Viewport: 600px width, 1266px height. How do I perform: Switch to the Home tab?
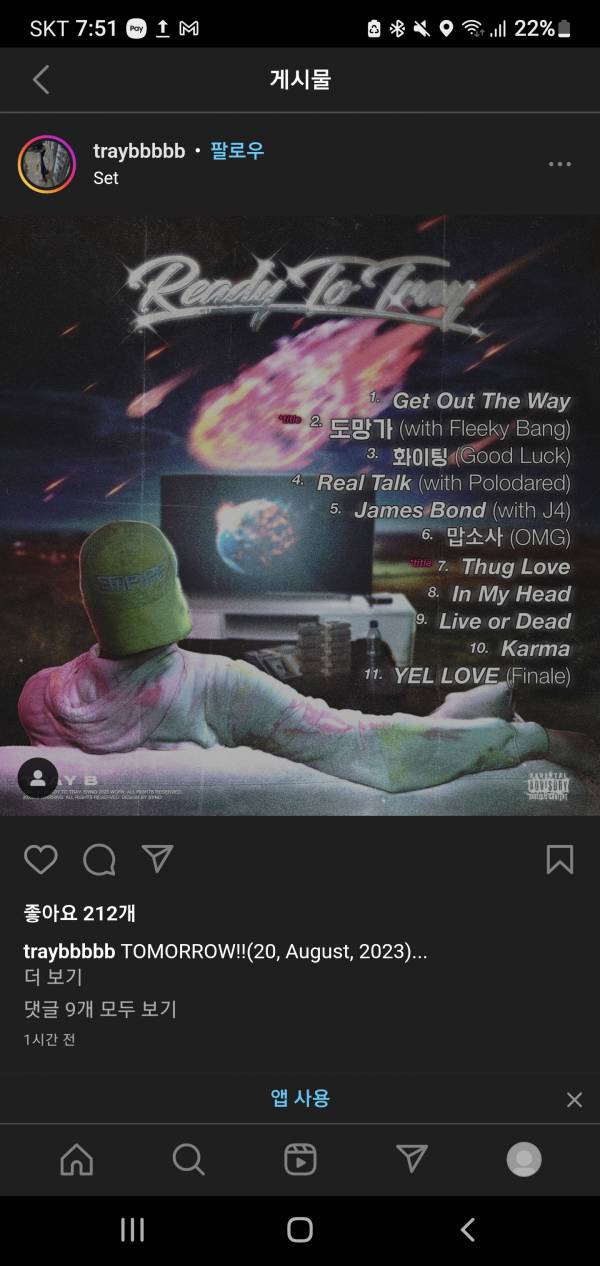coord(77,1159)
